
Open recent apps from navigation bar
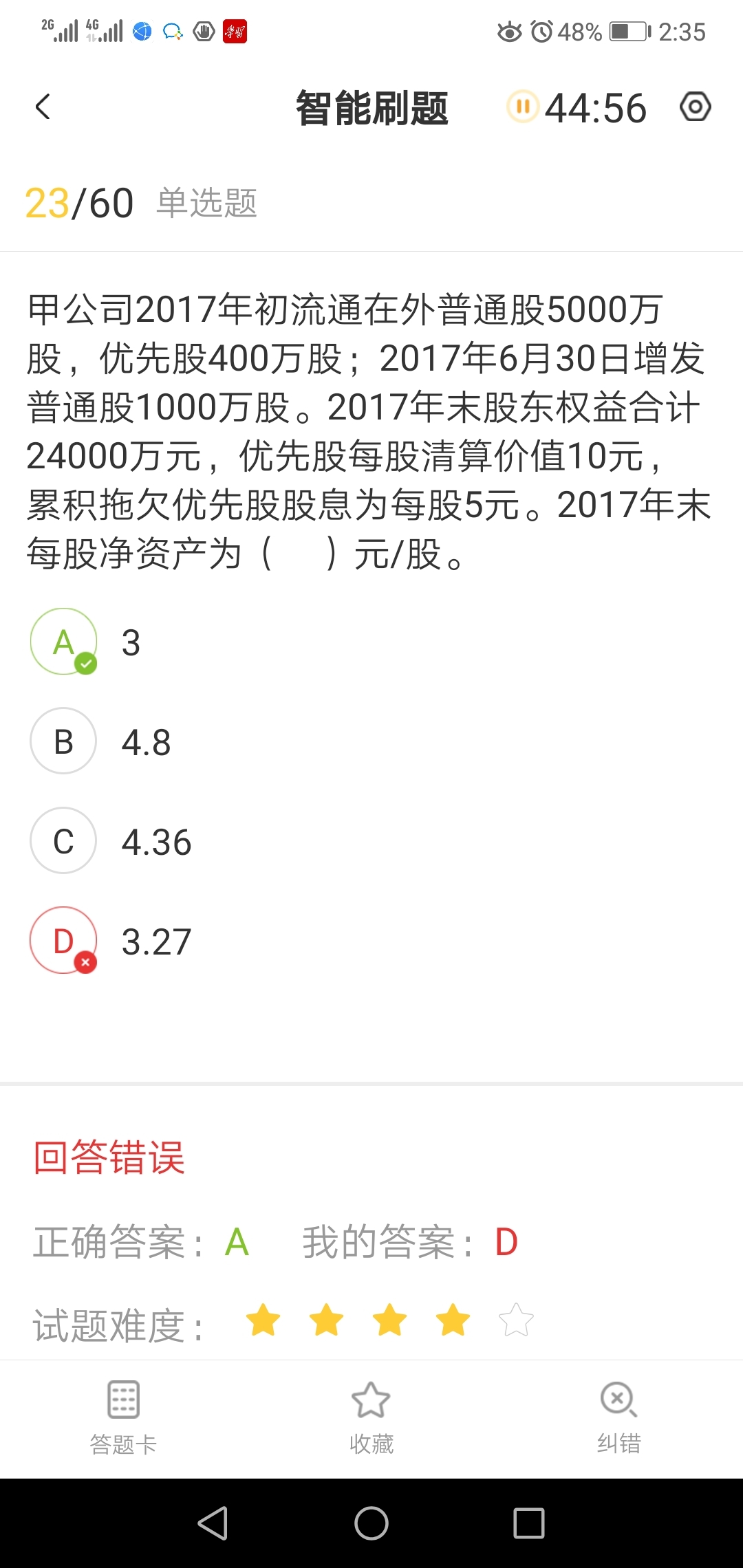click(x=529, y=1523)
